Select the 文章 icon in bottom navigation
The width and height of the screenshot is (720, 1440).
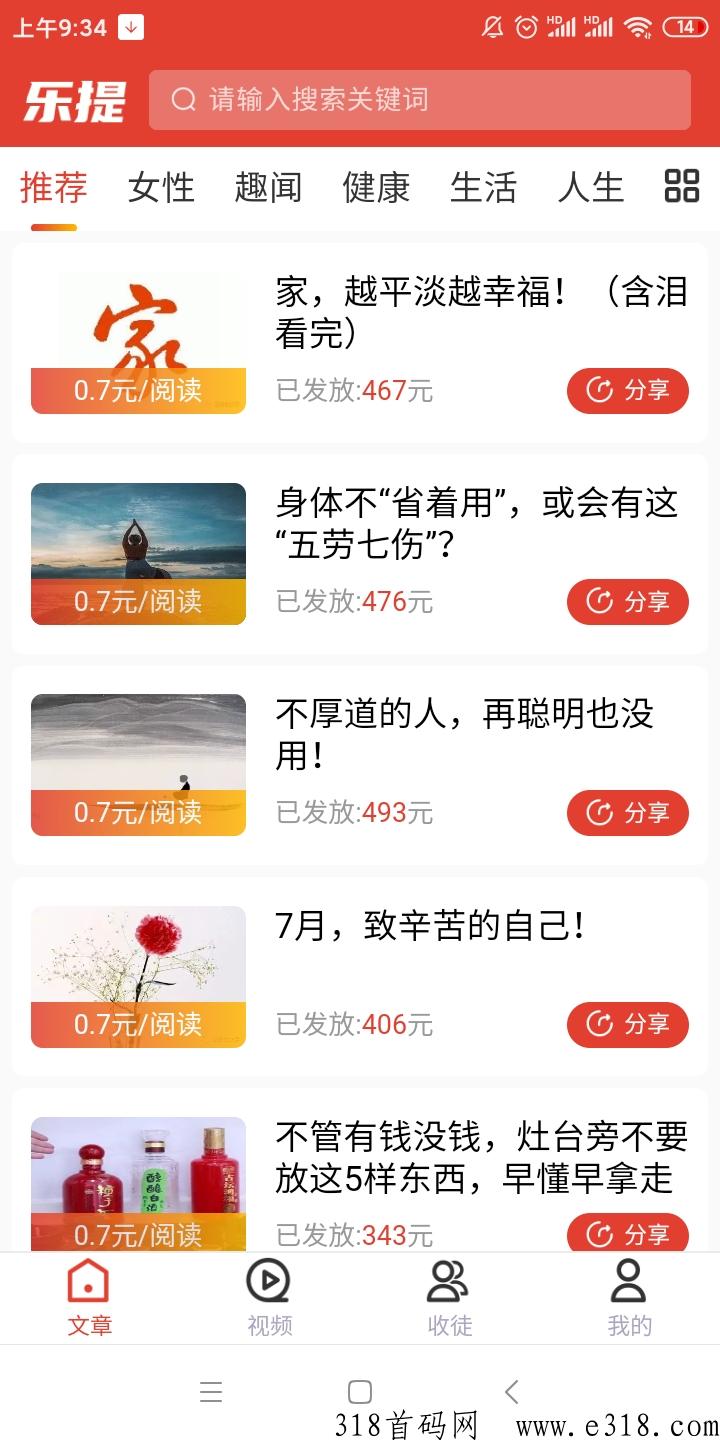[x=89, y=1285]
